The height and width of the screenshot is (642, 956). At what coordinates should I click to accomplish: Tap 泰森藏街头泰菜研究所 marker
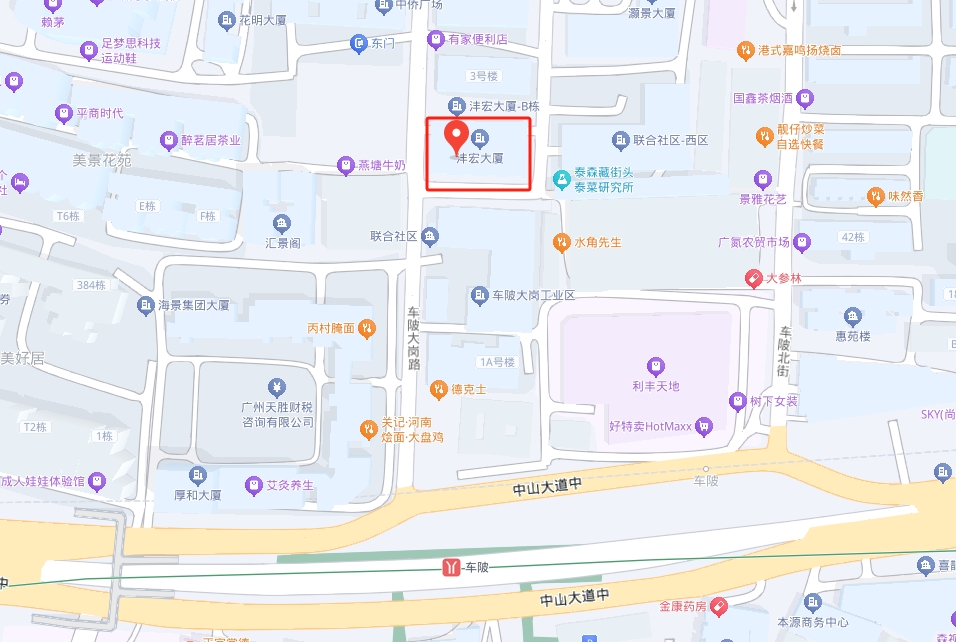pos(562,179)
